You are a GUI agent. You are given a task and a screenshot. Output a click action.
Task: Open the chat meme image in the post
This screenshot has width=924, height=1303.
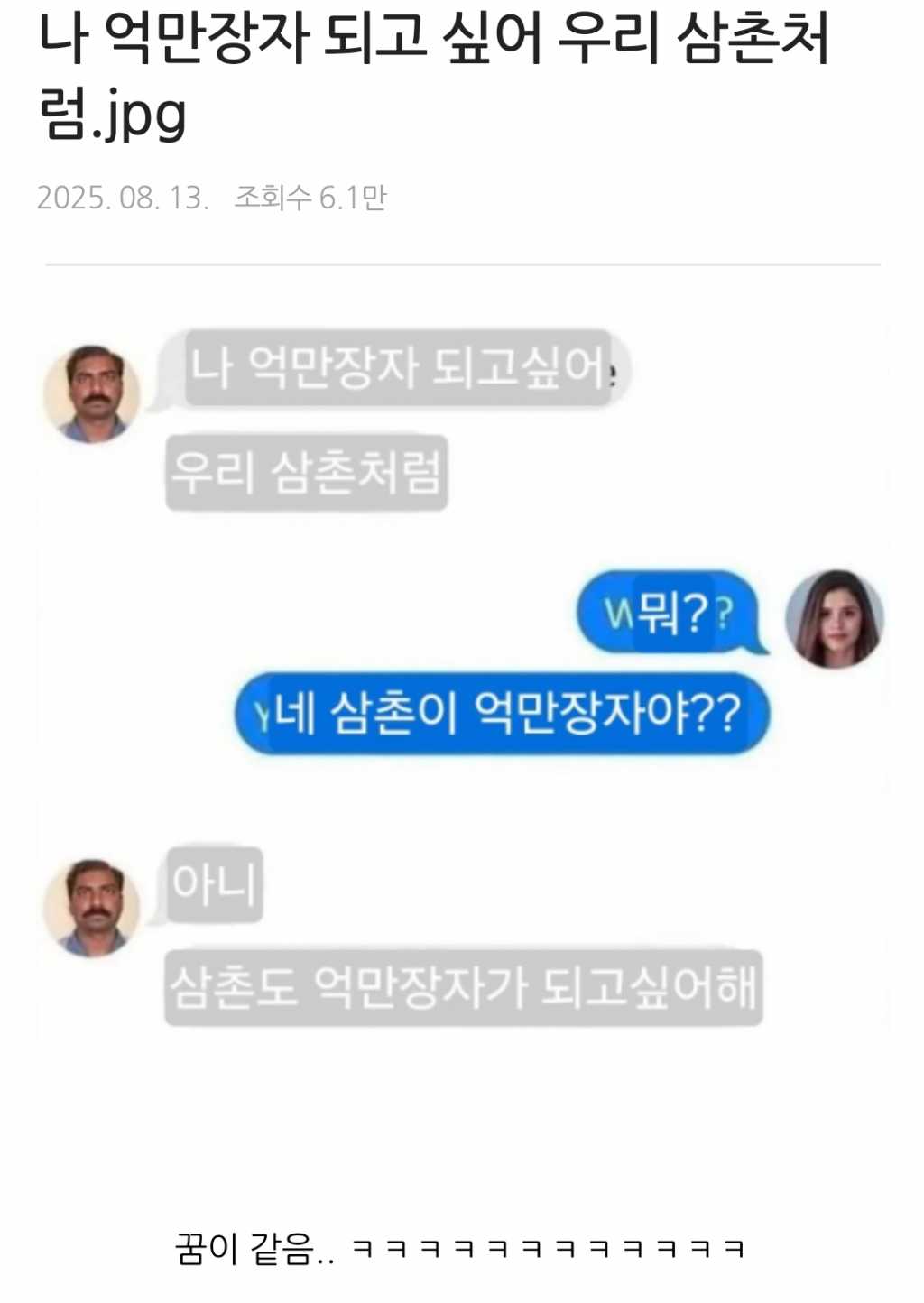pyautogui.click(x=462, y=677)
